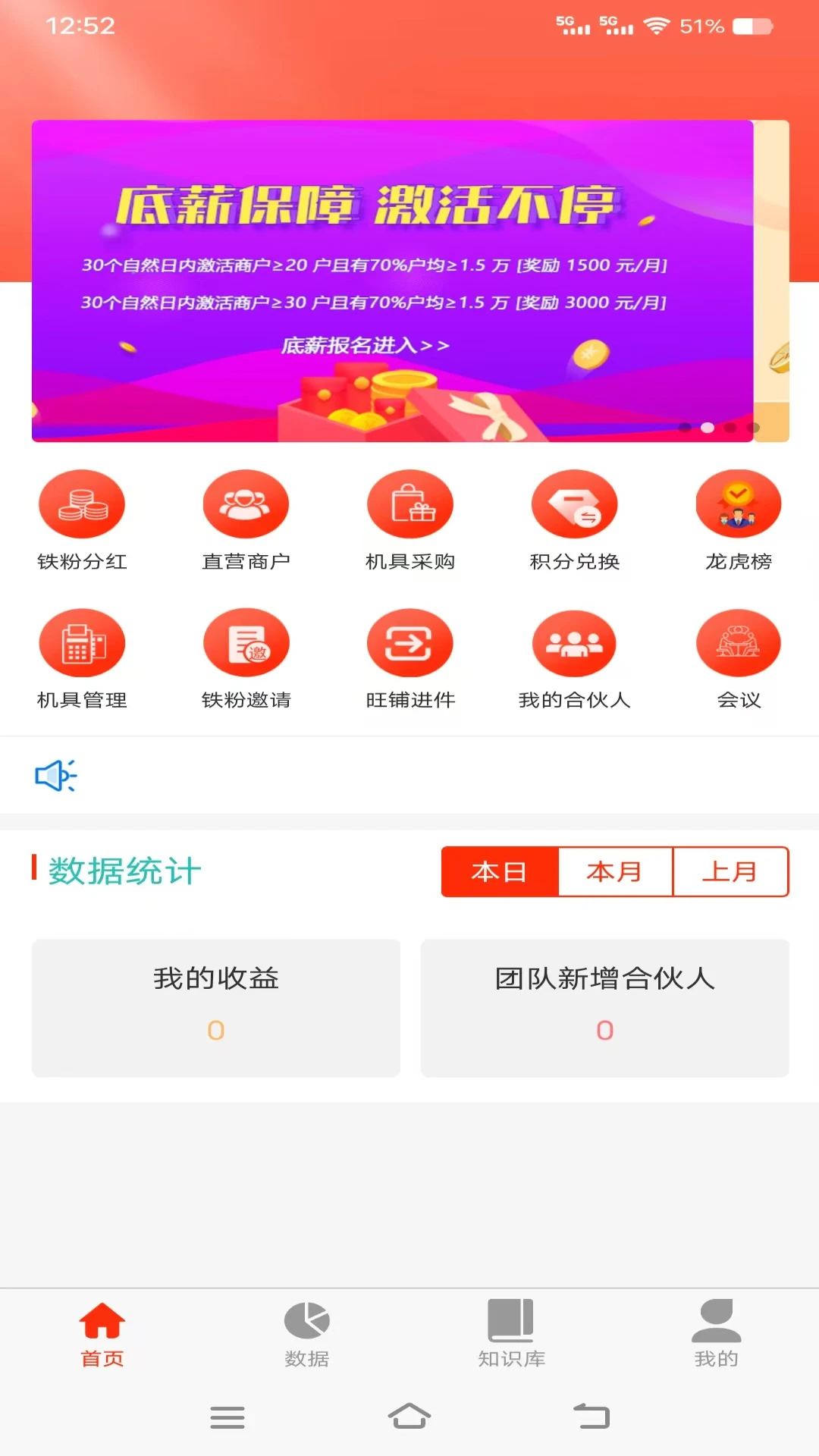Select the second carousel indicator dot

click(x=708, y=427)
